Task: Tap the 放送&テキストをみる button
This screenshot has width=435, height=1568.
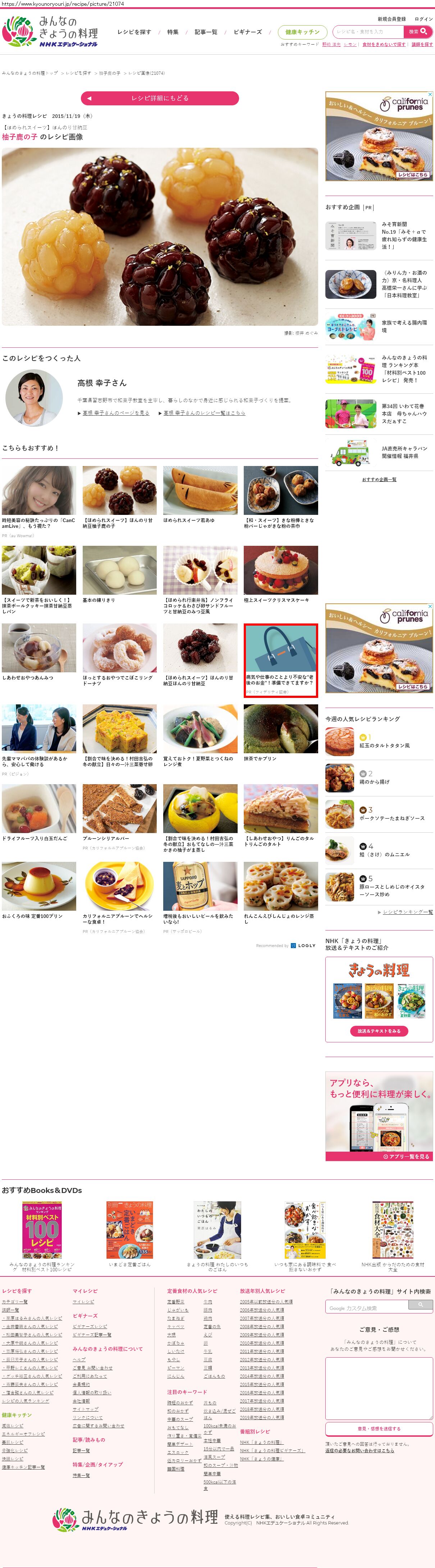Action: [x=379, y=1030]
